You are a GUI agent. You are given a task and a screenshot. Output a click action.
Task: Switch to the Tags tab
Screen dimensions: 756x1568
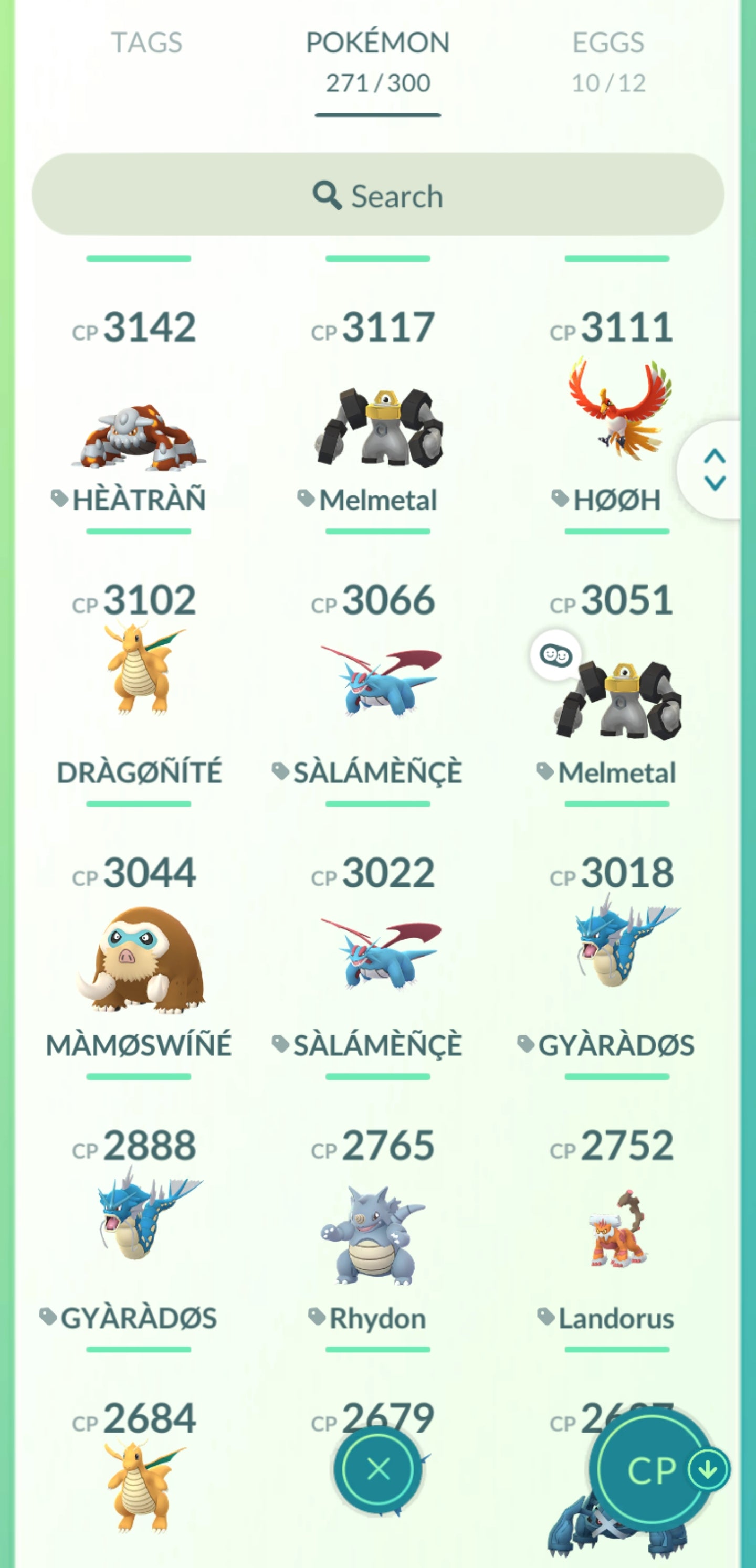point(146,43)
